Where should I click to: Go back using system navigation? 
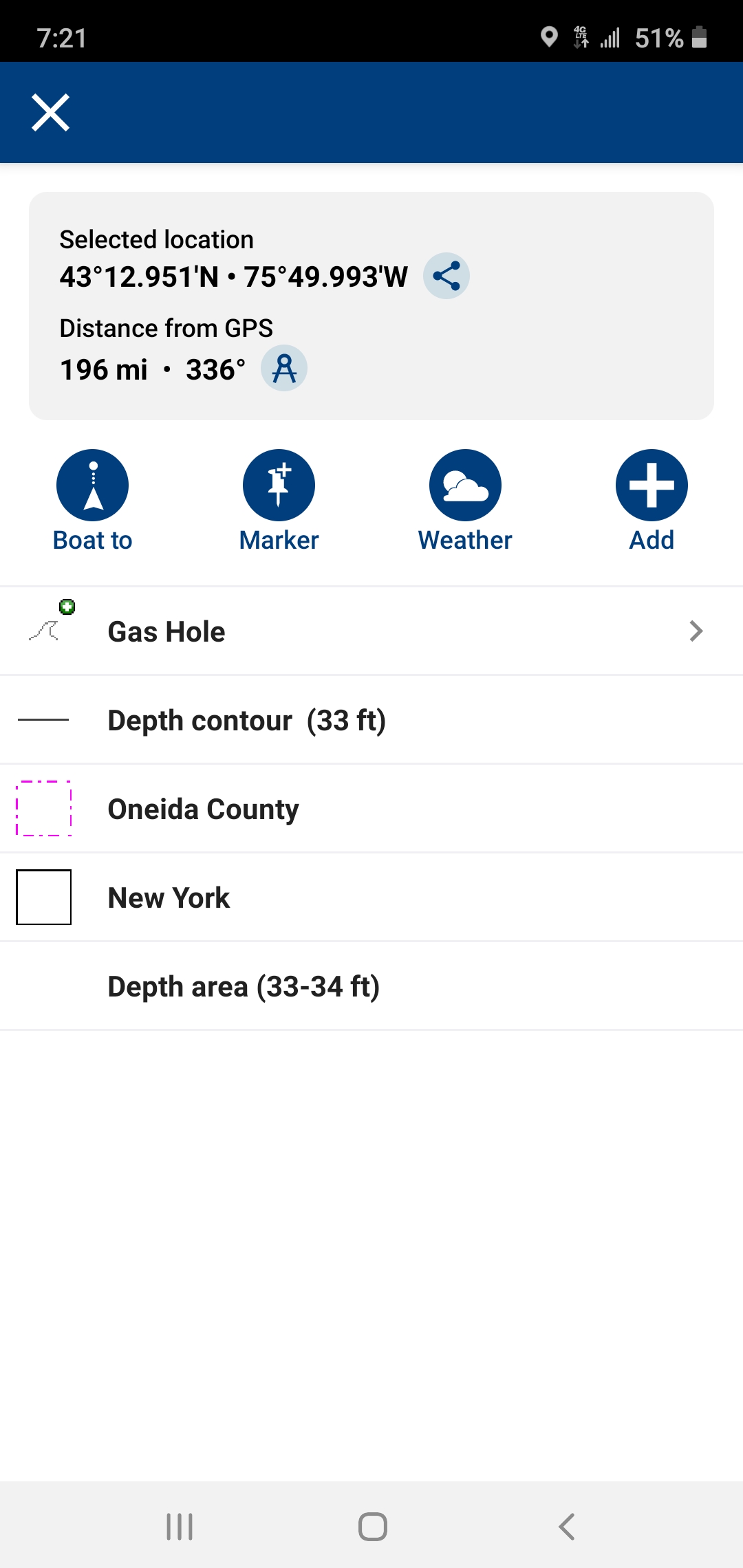(566, 1527)
